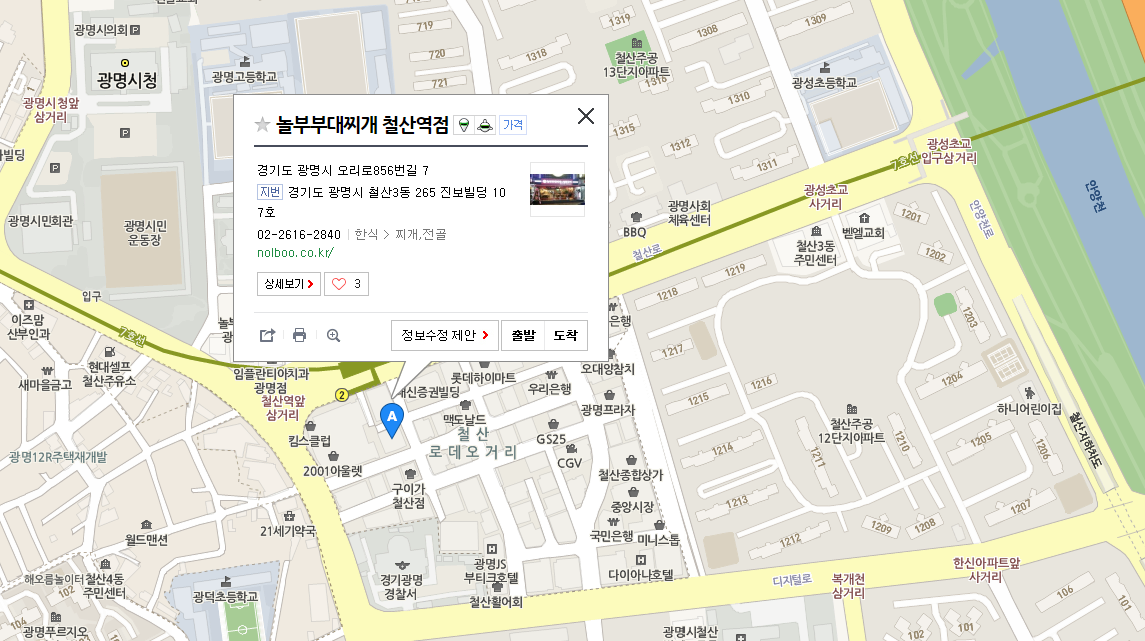
Task: Share this place
Action: [x=267, y=335]
